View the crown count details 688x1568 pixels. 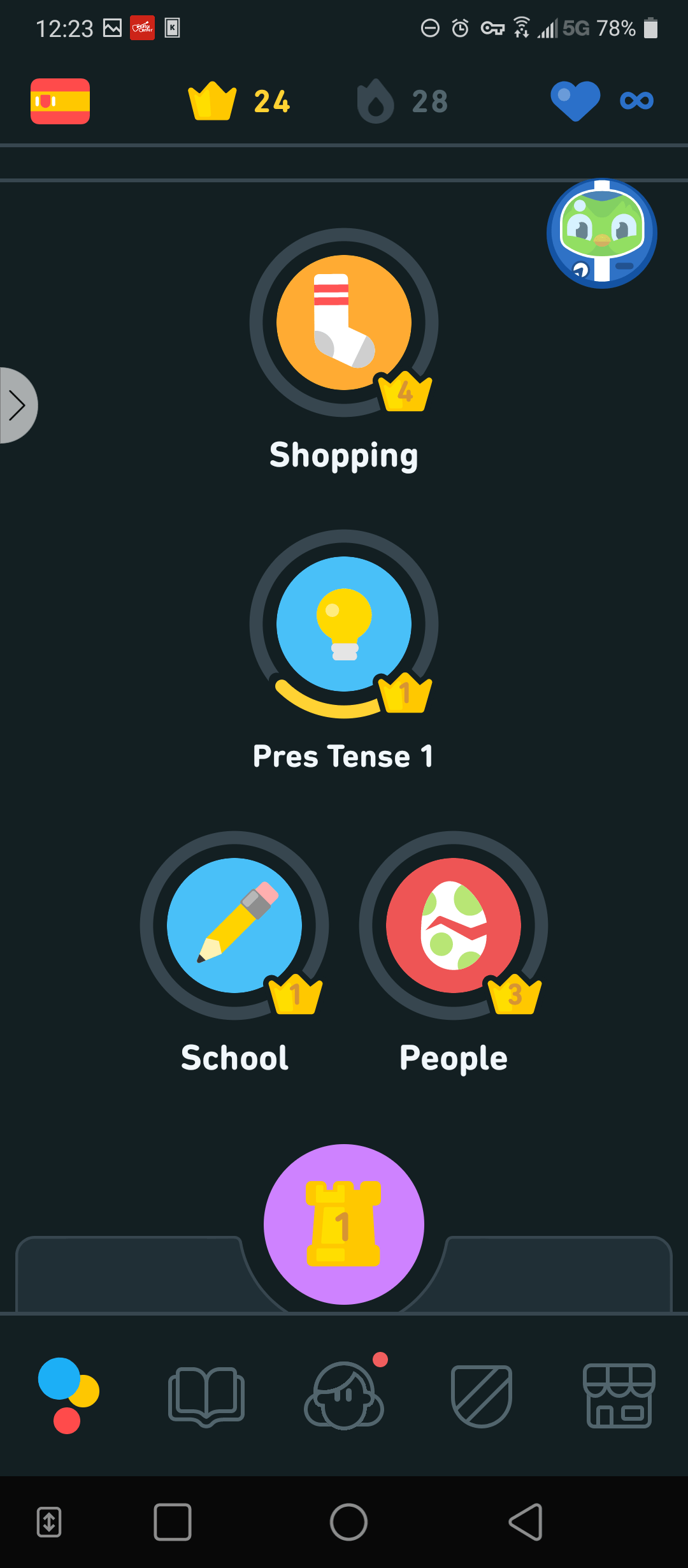click(239, 101)
